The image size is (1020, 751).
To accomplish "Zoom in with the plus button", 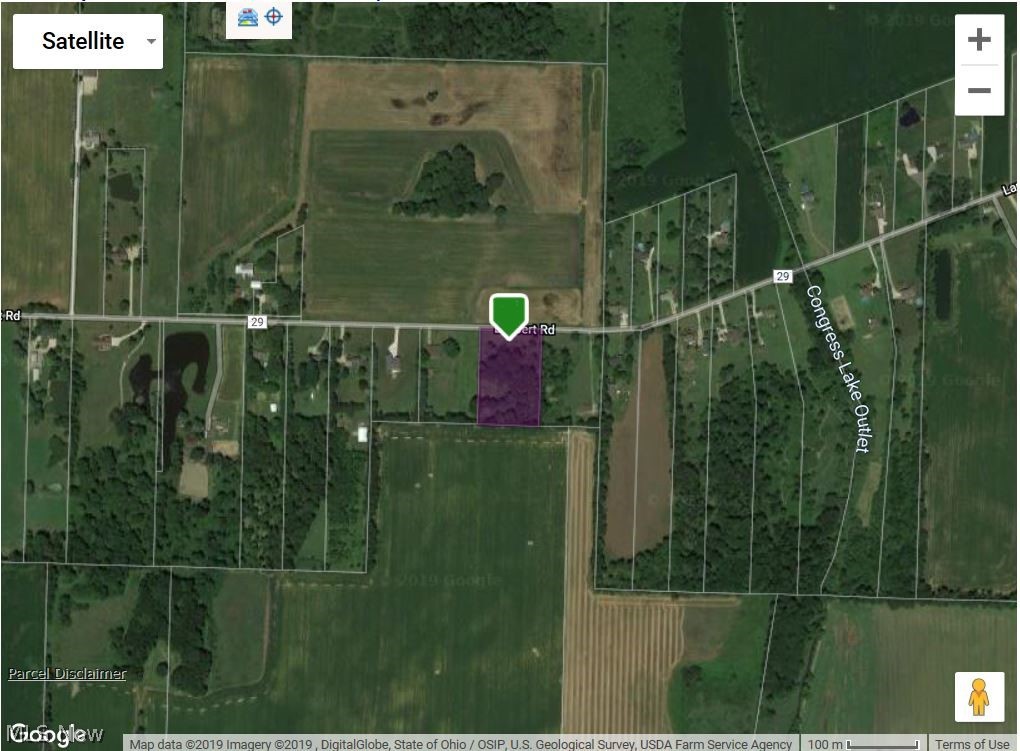I will (979, 40).
